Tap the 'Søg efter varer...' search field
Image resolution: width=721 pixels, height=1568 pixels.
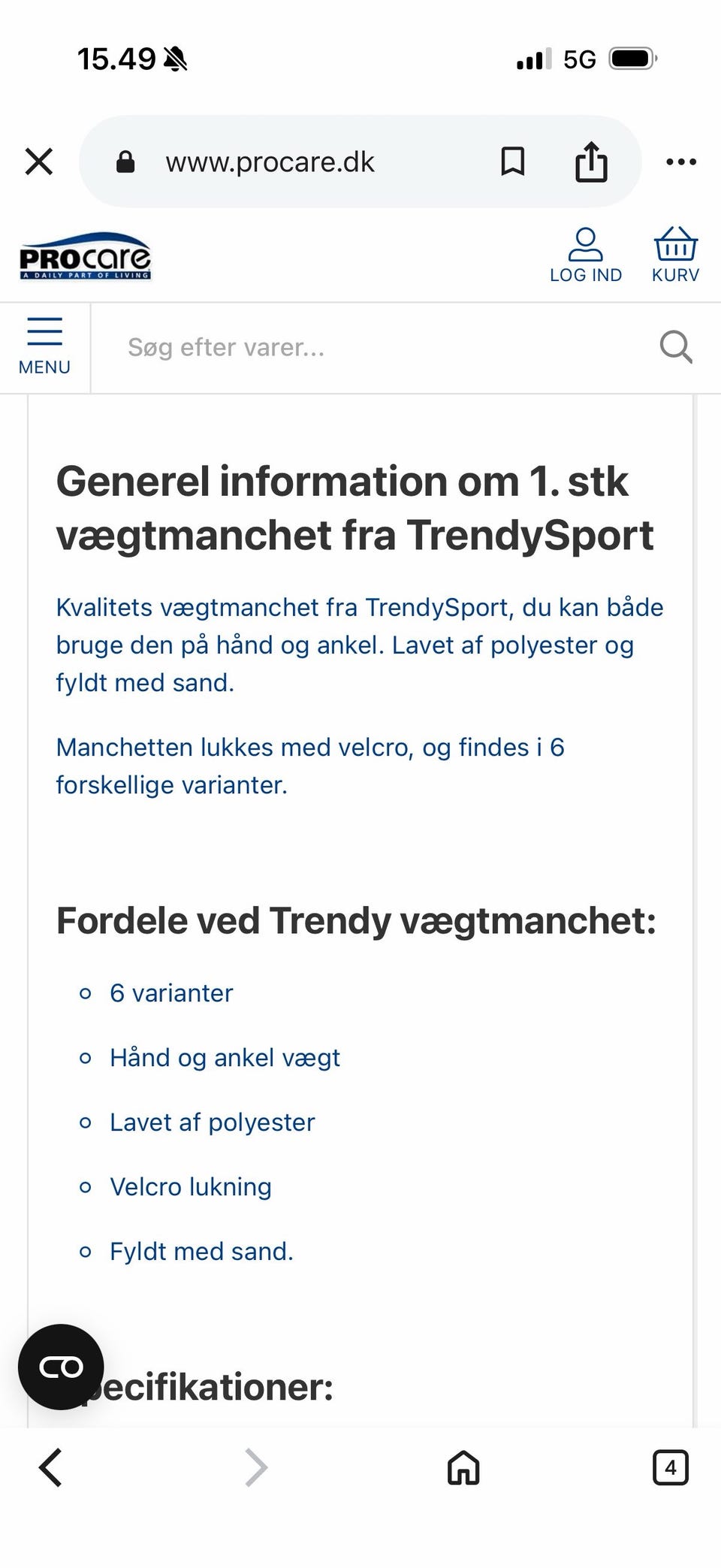click(376, 348)
